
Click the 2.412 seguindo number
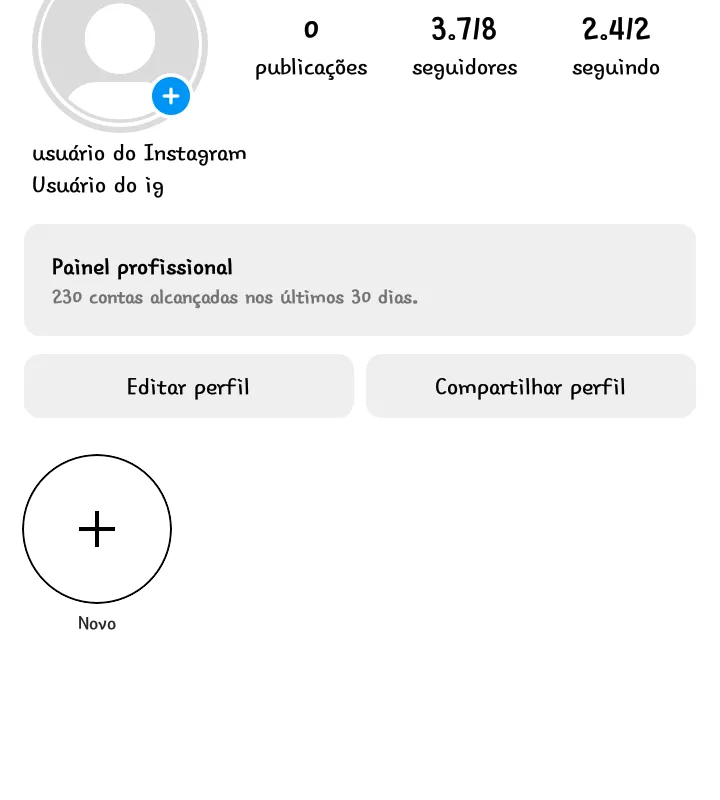tap(616, 30)
